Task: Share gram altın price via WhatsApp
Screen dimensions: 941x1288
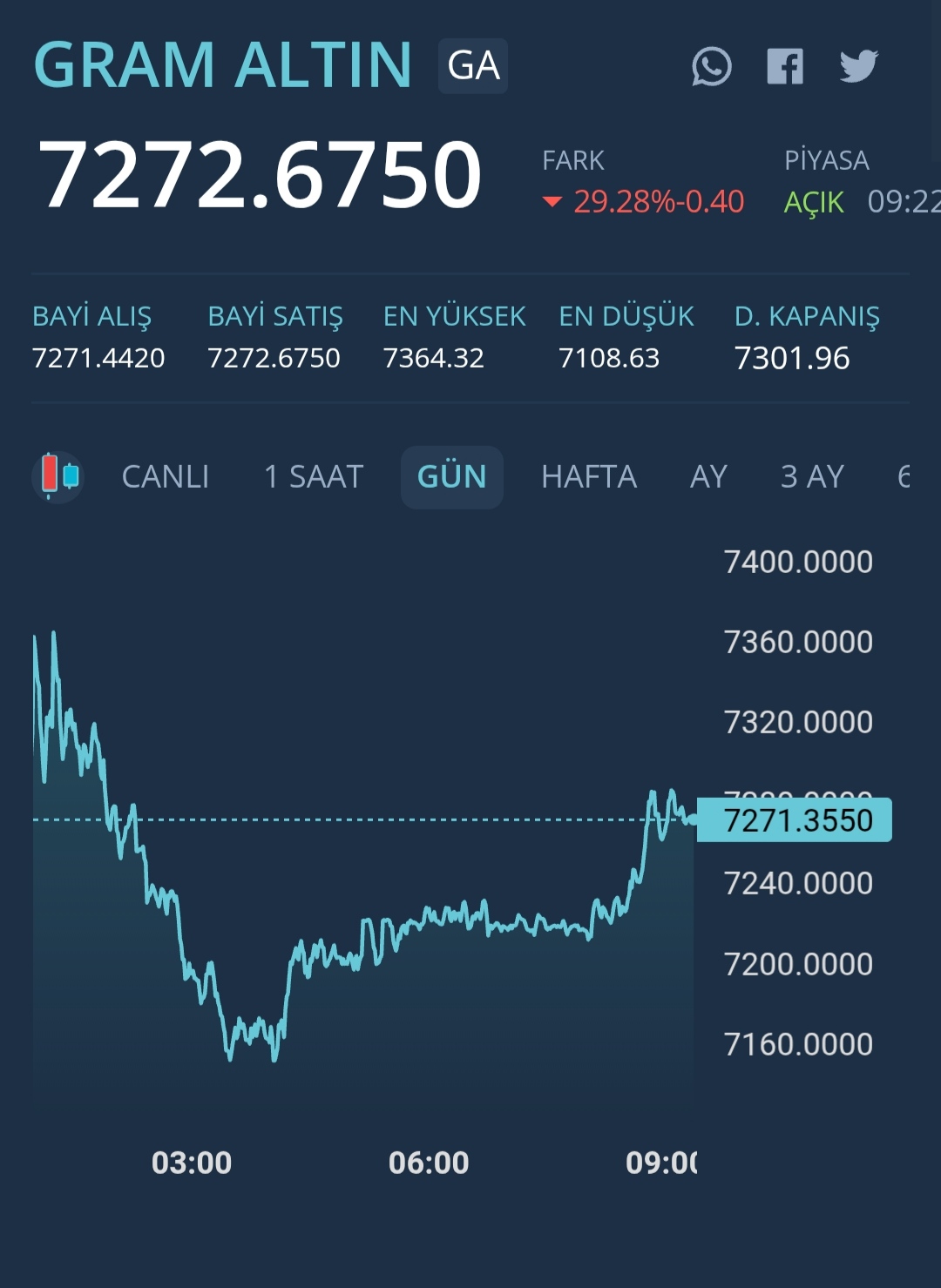Action: click(711, 67)
